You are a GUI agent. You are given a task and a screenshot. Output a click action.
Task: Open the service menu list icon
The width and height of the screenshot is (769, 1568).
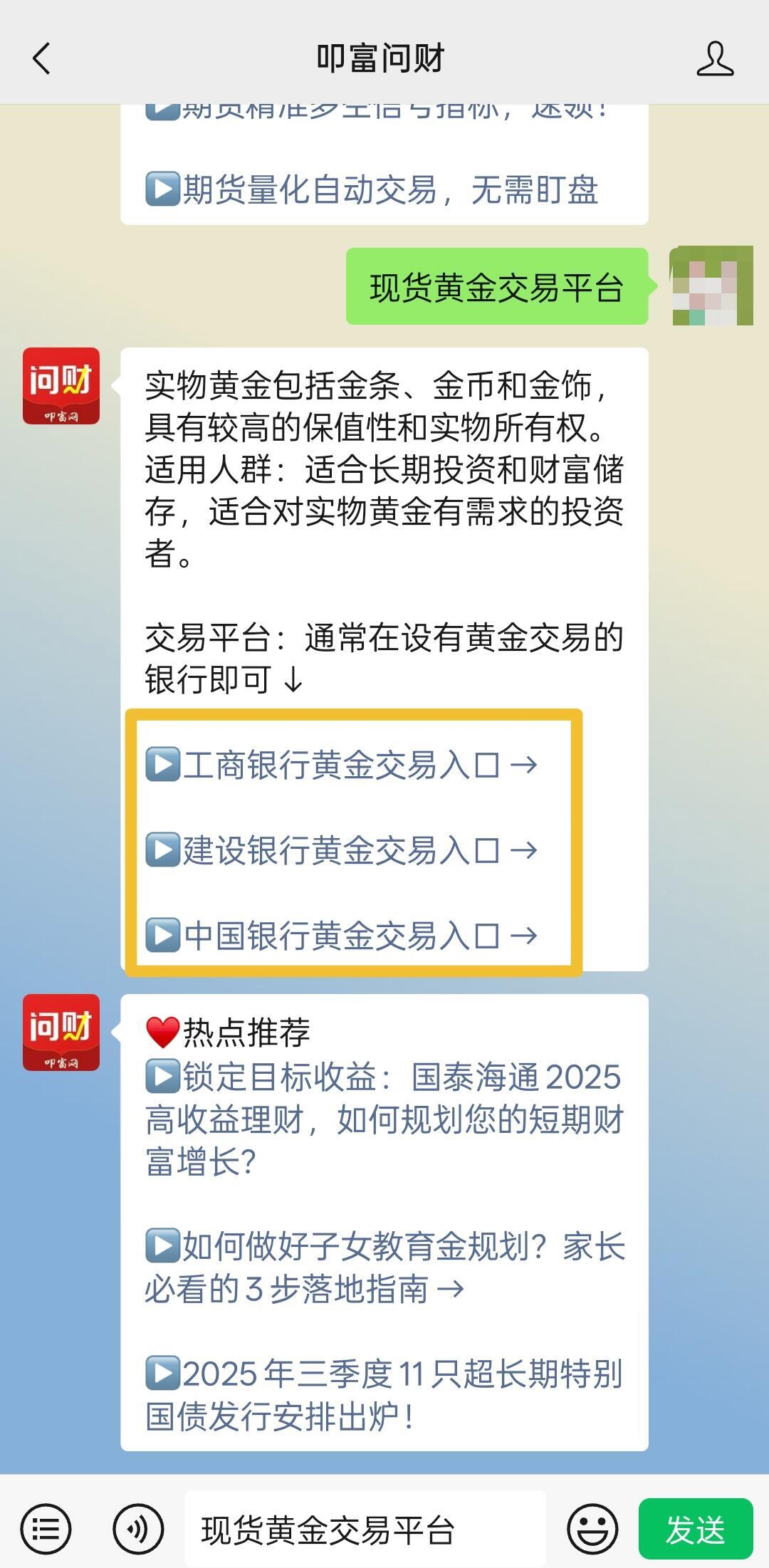click(x=46, y=1529)
